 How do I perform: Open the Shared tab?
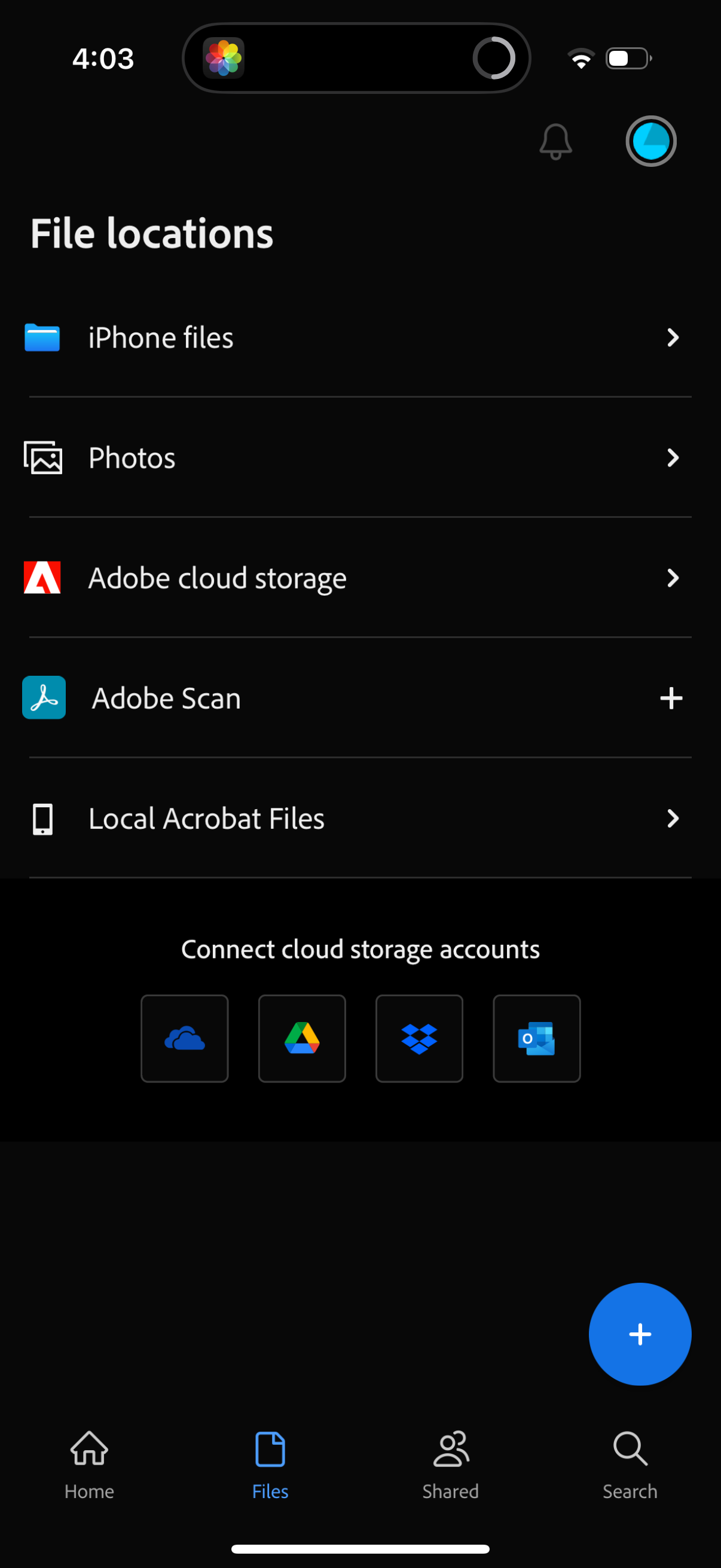450,1467
